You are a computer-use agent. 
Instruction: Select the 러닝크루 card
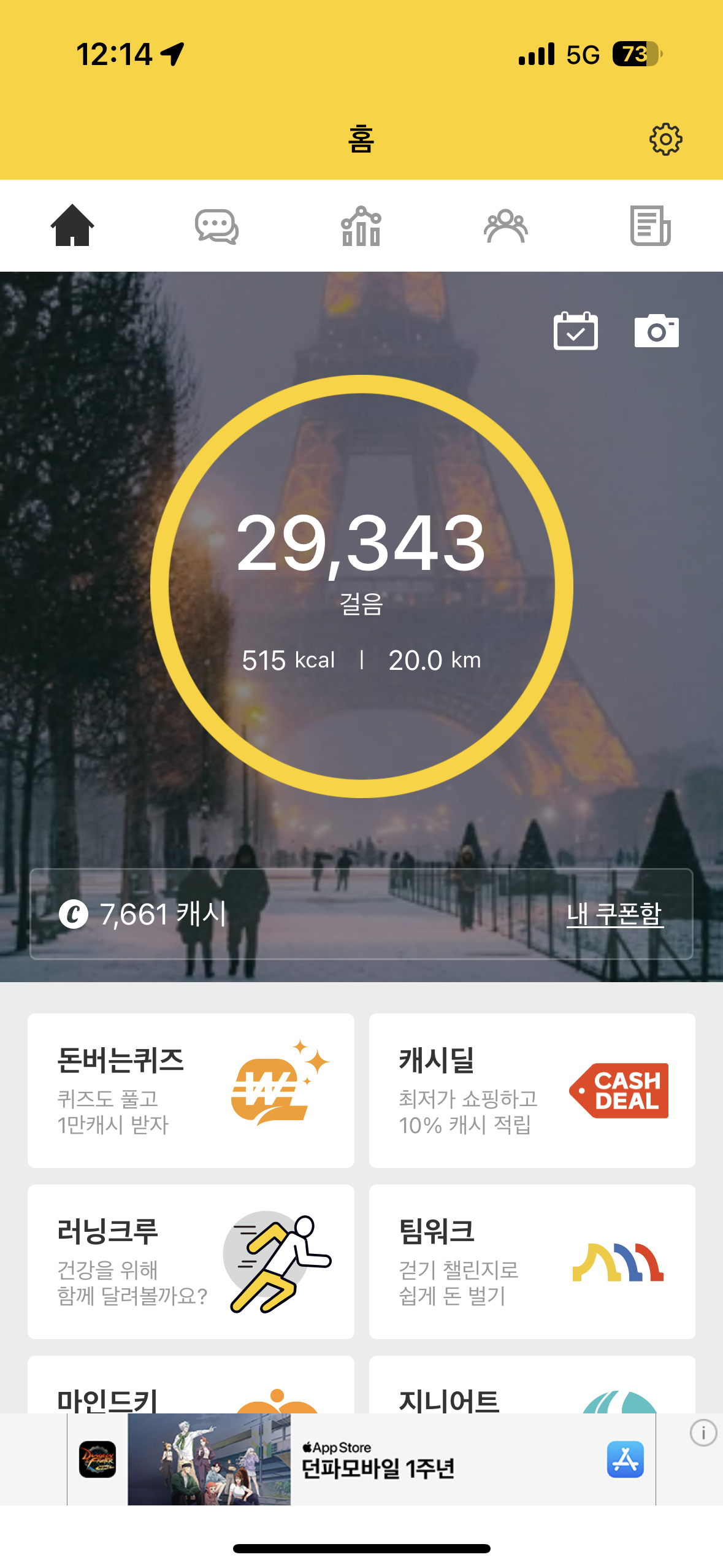tap(191, 1261)
